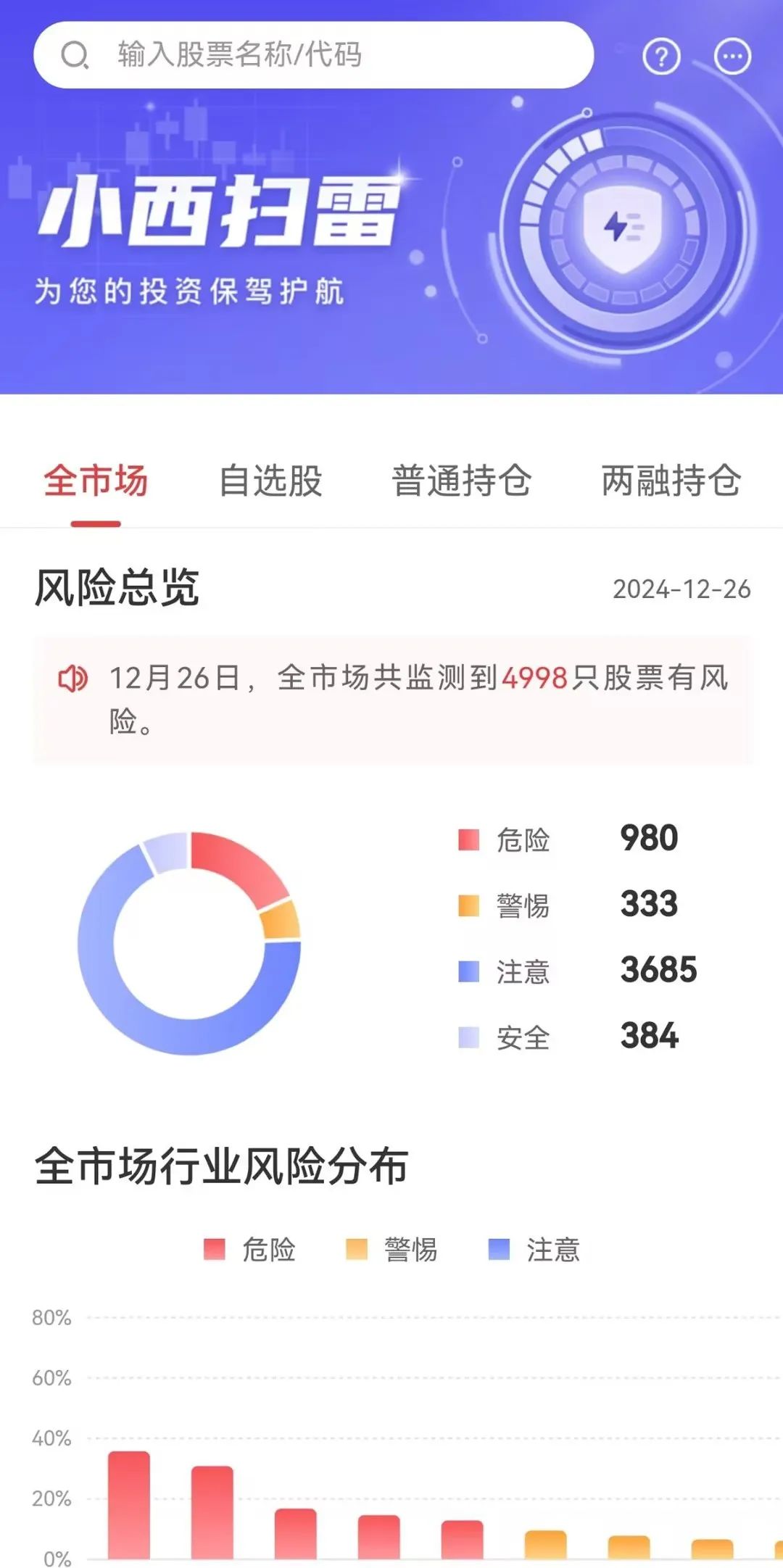Toggle the 危险 series in the industry chart legend
The image size is (783, 1568).
250,1250
